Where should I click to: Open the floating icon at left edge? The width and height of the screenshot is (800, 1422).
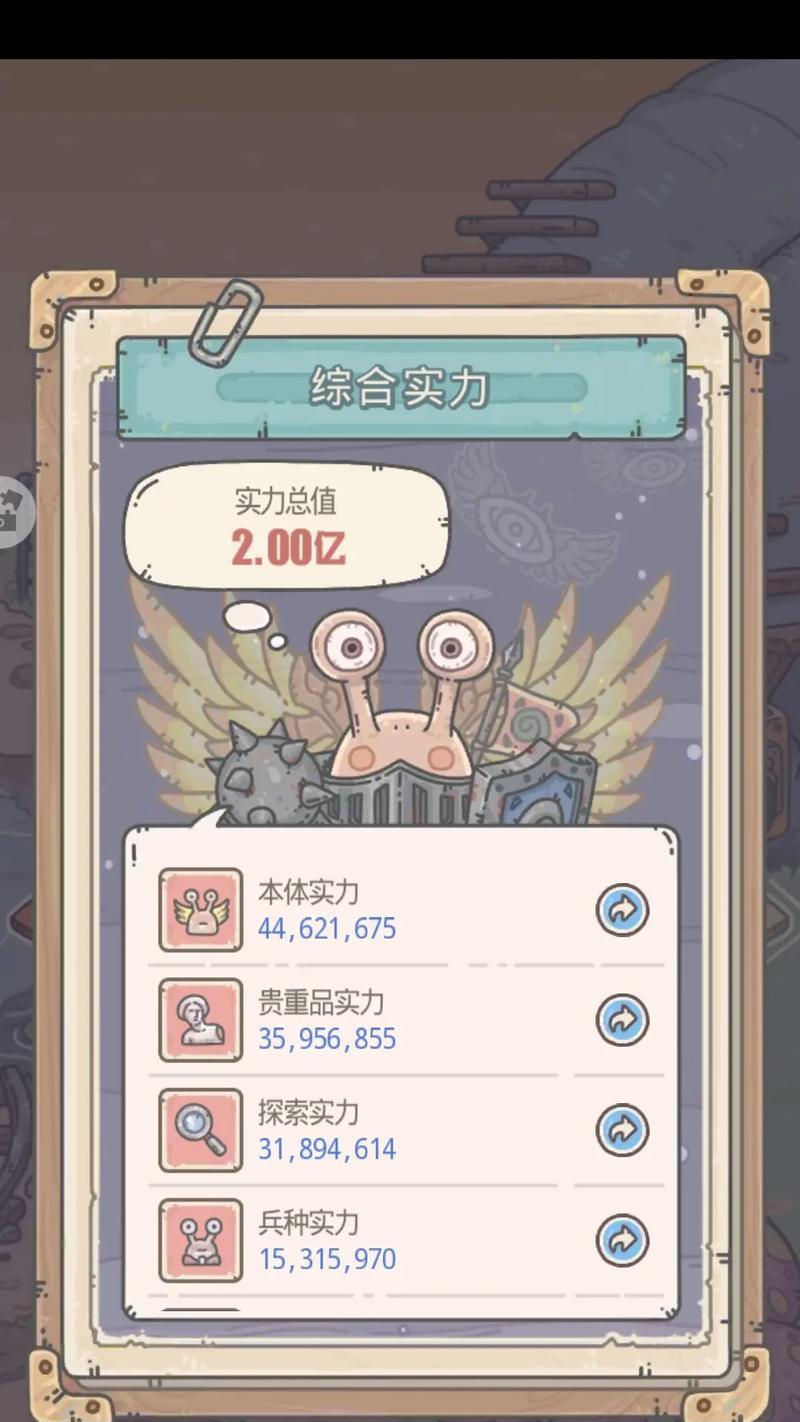(x=14, y=511)
